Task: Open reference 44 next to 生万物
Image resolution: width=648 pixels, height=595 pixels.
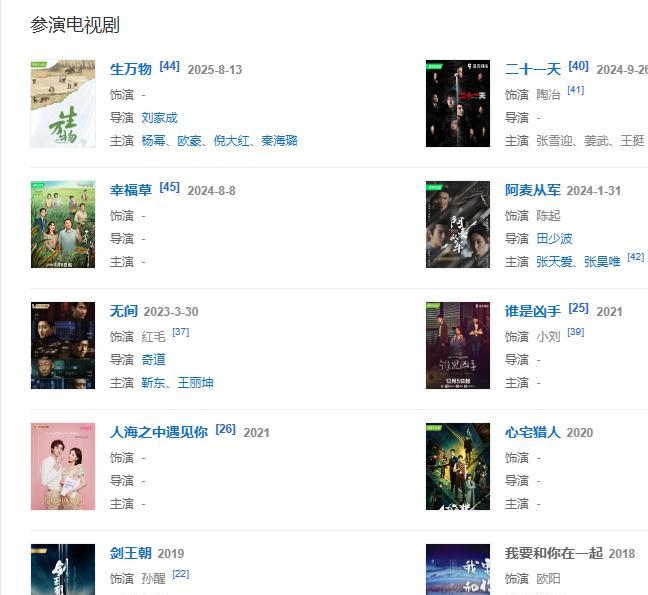Action: coord(169,66)
